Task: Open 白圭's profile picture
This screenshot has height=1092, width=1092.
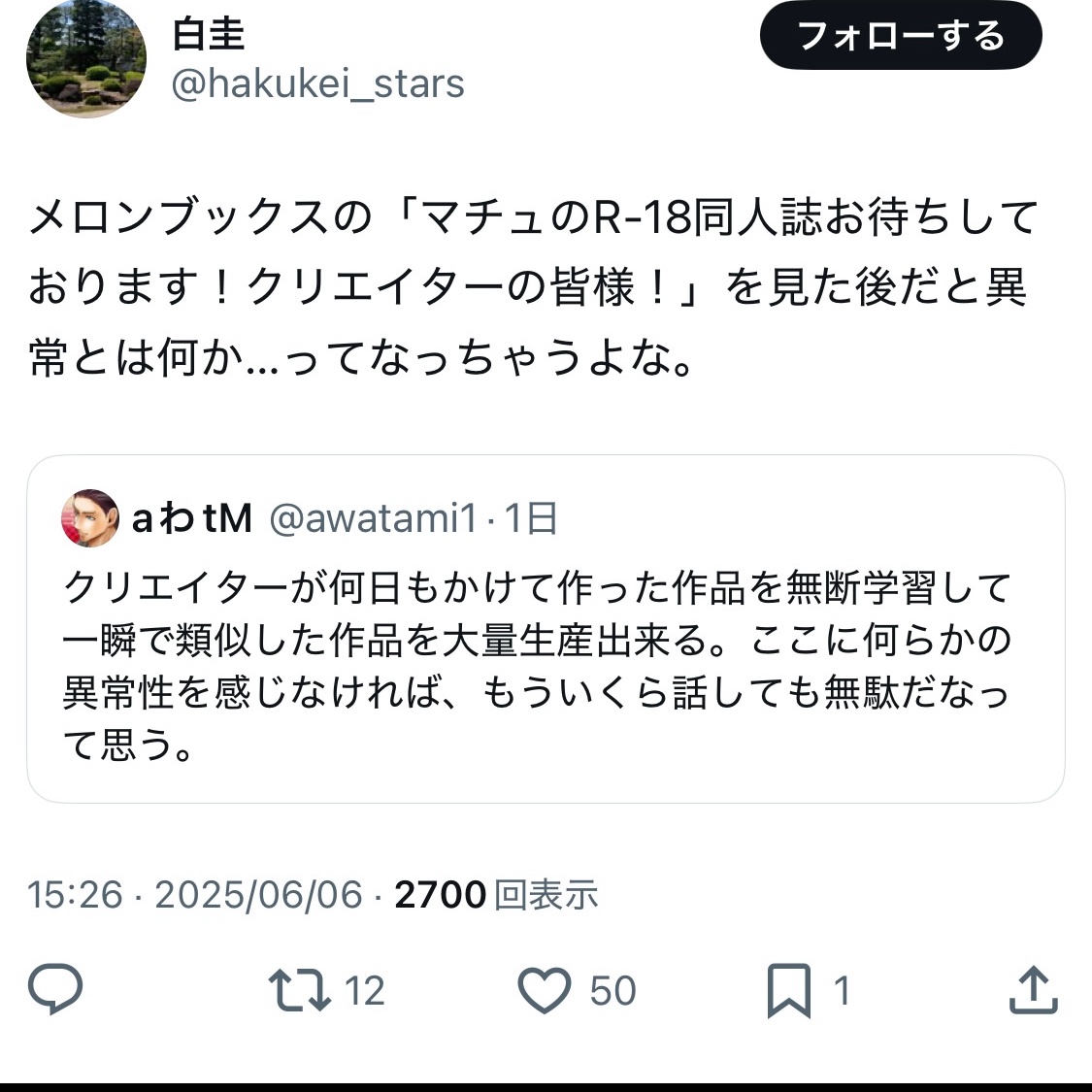Action: (x=85, y=58)
